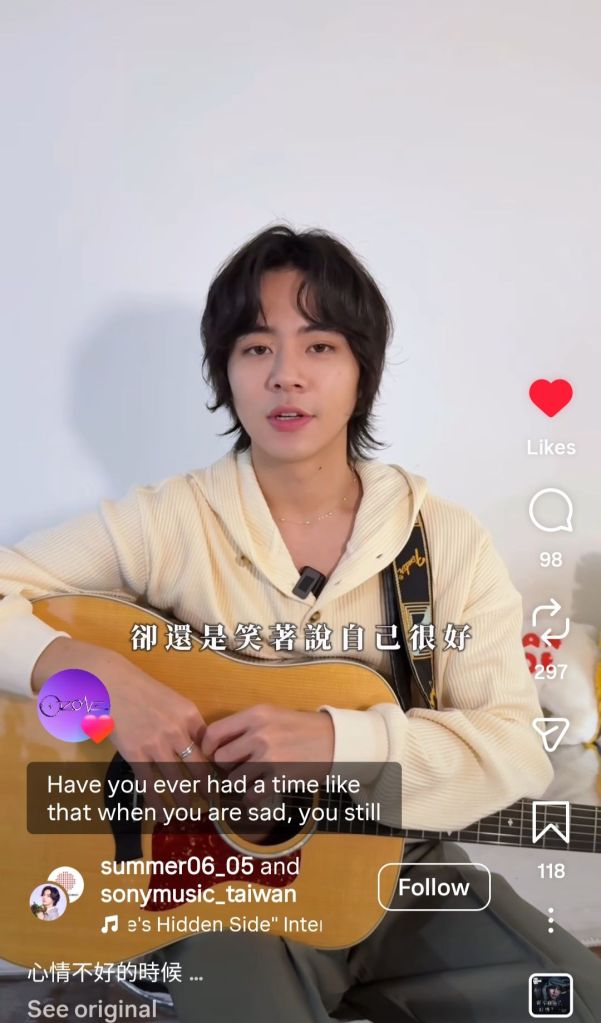601x1023 pixels.
Task: Expand the caption beginning 心情不好的時候
Action: click(x=115, y=973)
